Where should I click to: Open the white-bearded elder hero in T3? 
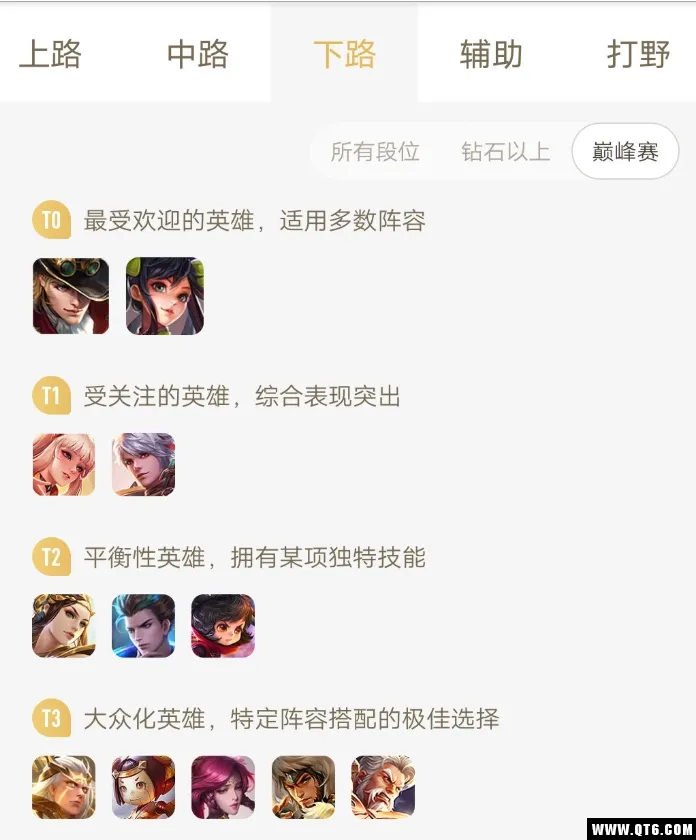click(383, 787)
